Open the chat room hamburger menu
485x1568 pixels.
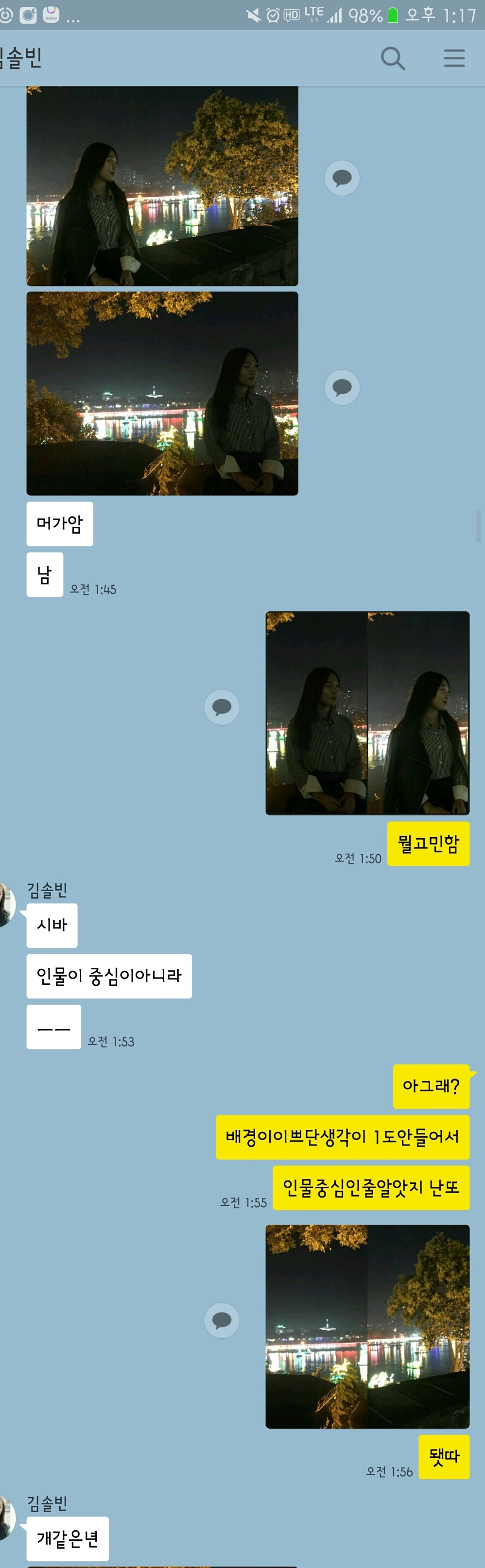(x=454, y=58)
